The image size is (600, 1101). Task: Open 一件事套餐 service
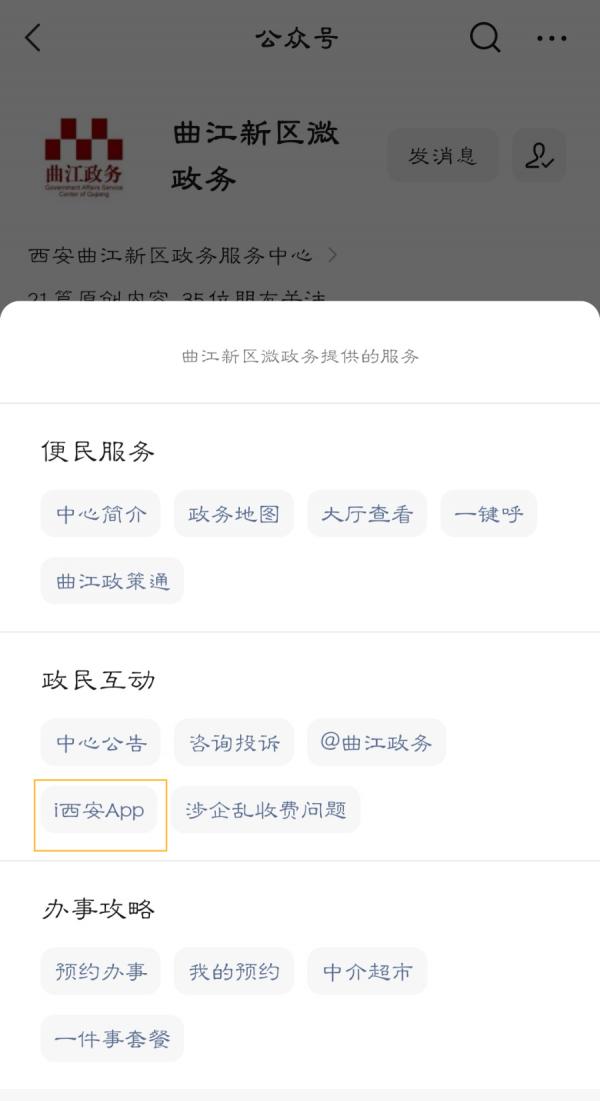[112, 1038]
